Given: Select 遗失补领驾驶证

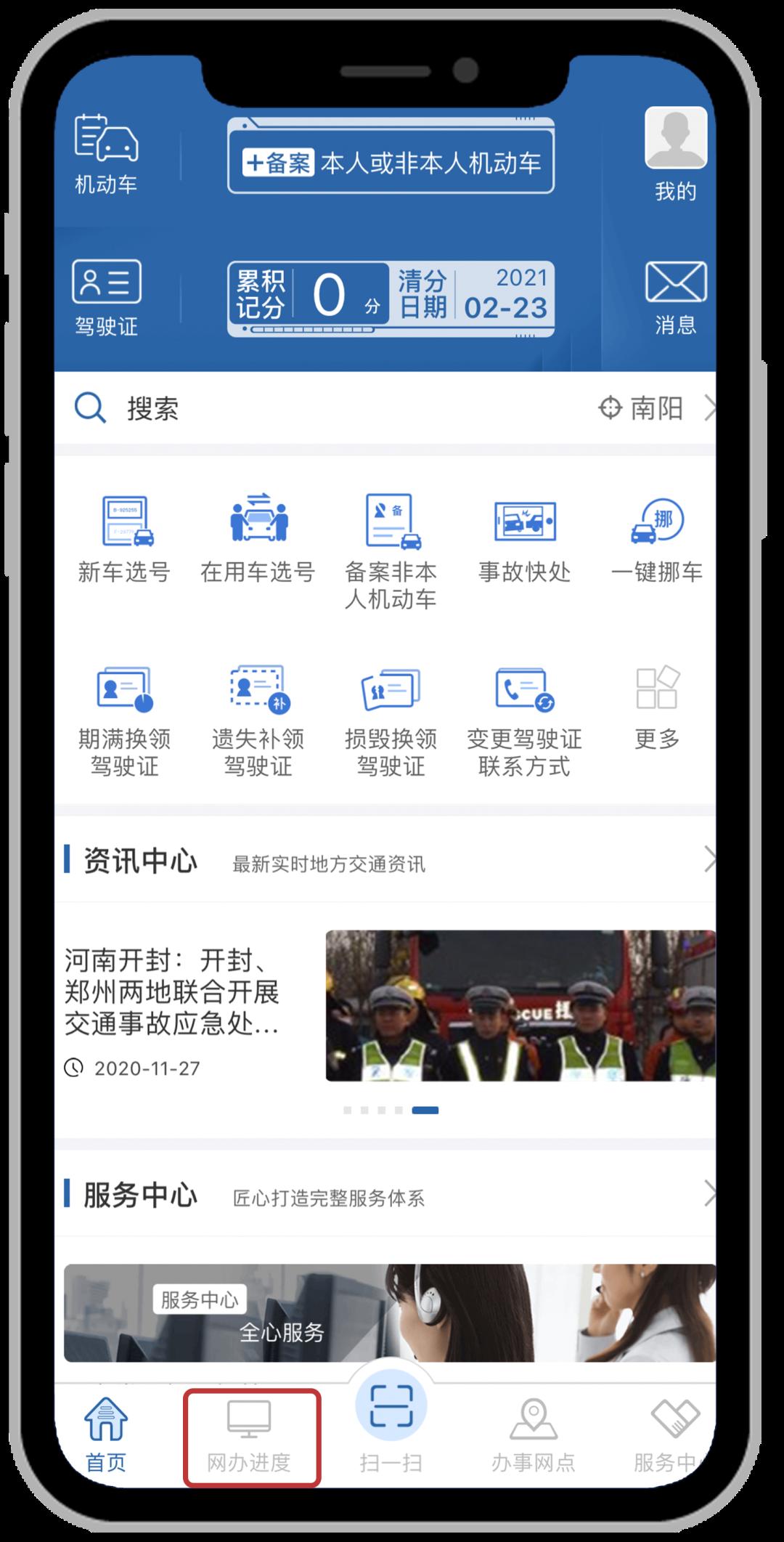Looking at the screenshot, I should (258, 721).
